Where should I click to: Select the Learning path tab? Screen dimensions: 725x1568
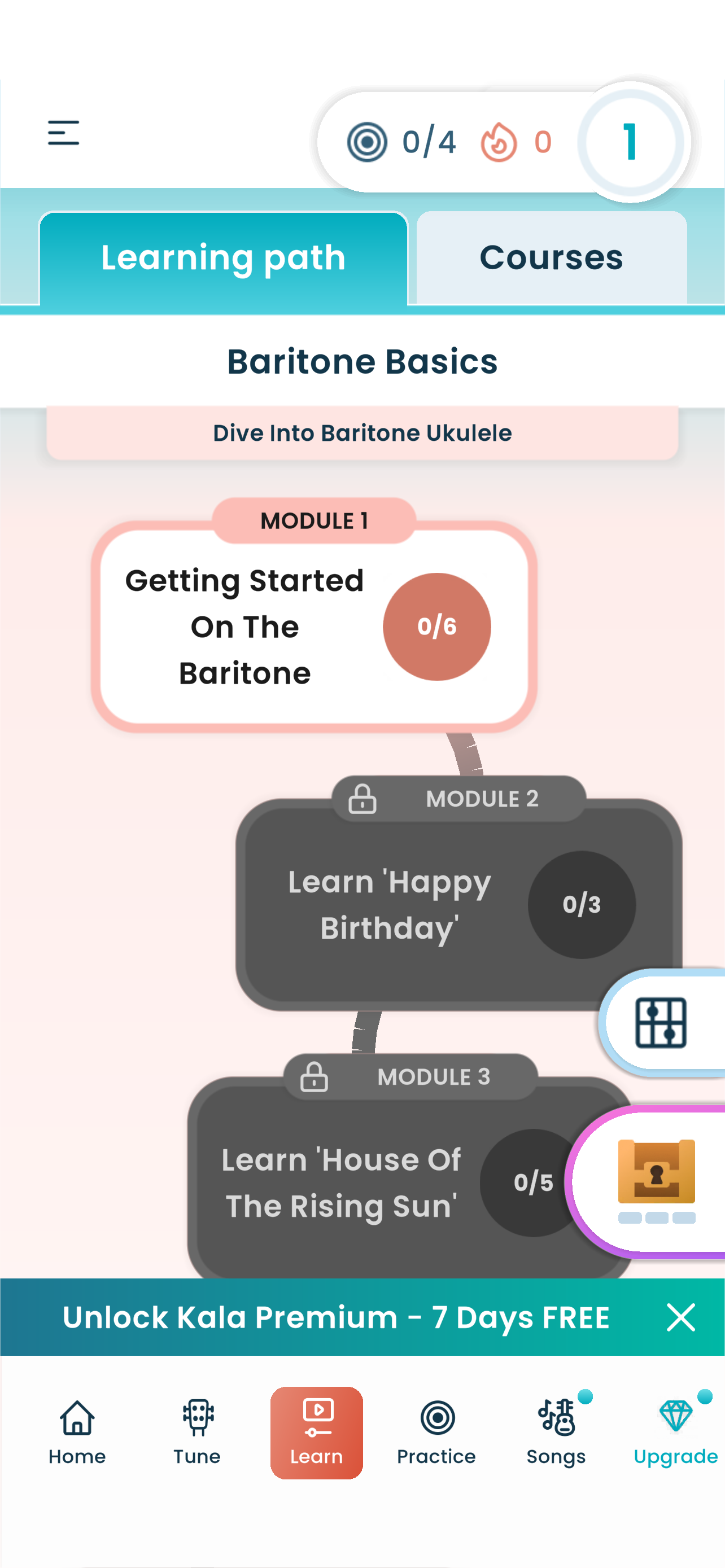pyautogui.click(x=224, y=257)
